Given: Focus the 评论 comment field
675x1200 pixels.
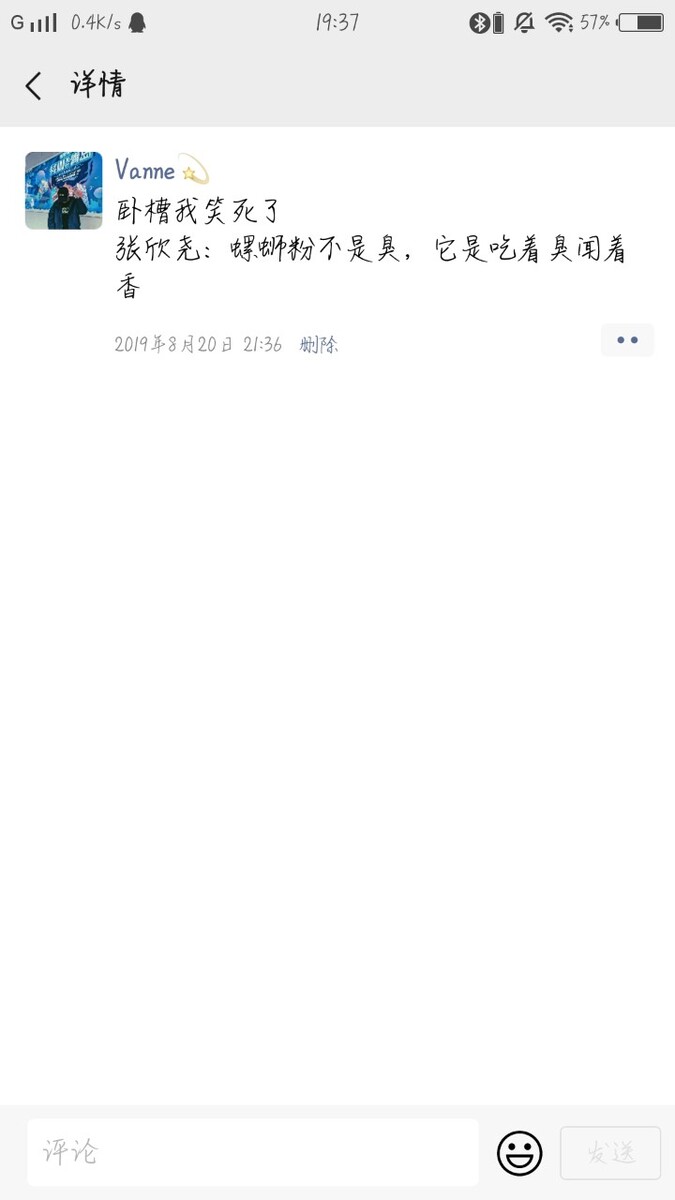Looking at the screenshot, I should (x=253, y=1152).
